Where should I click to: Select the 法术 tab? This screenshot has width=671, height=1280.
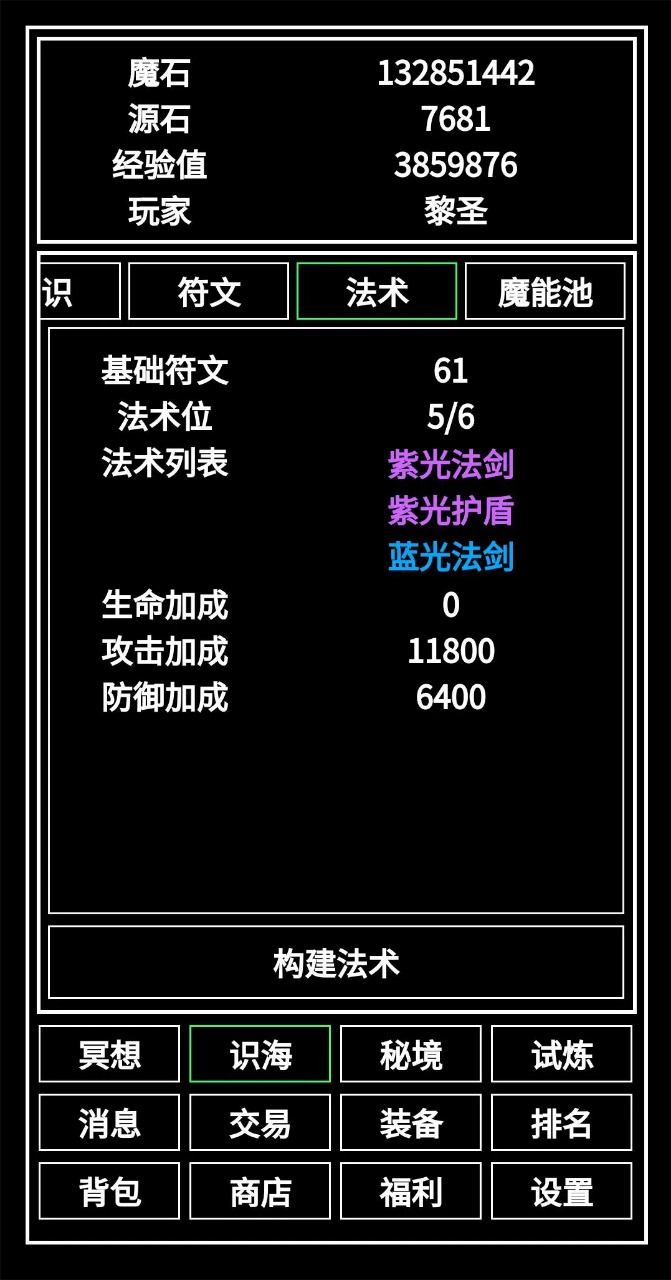pos(377,292)
